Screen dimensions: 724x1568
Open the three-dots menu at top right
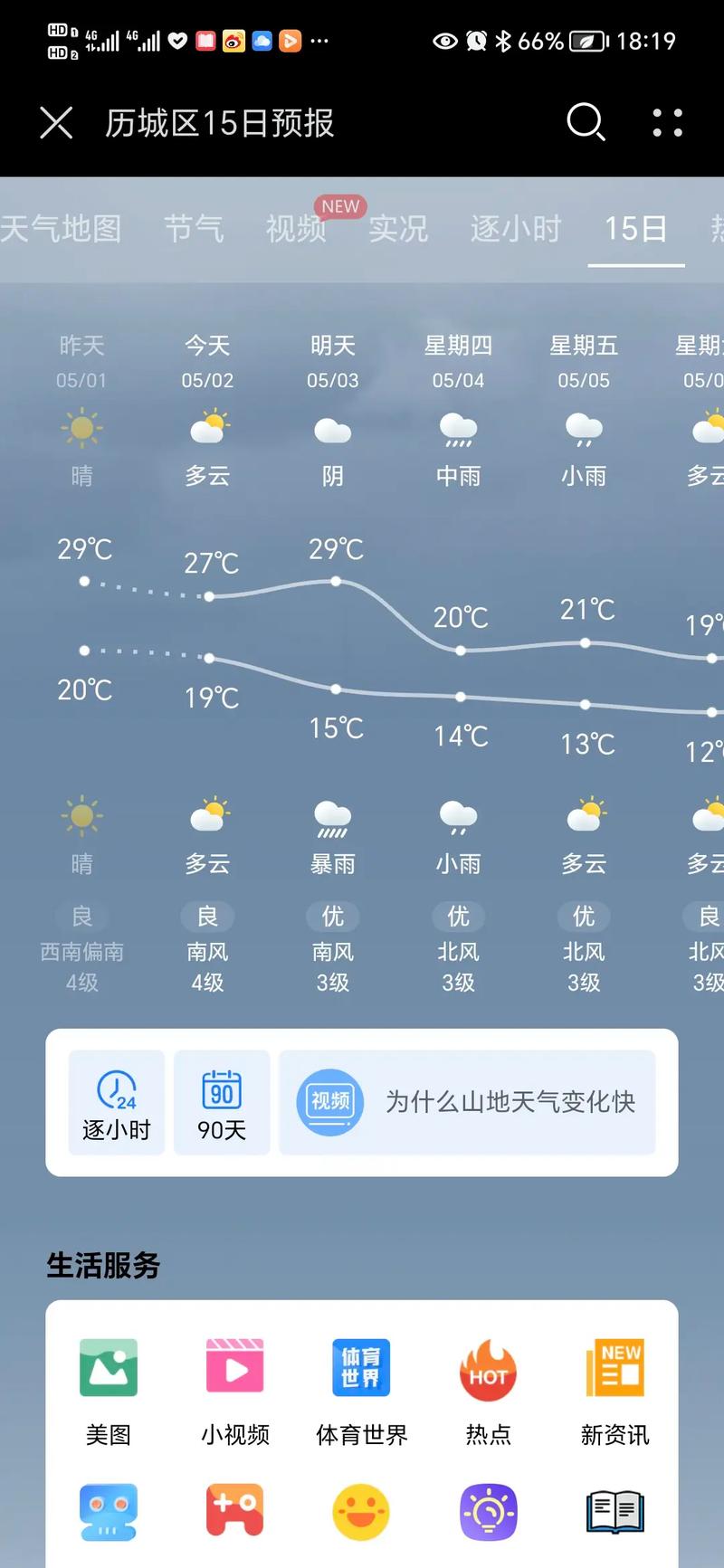point(667,123)
